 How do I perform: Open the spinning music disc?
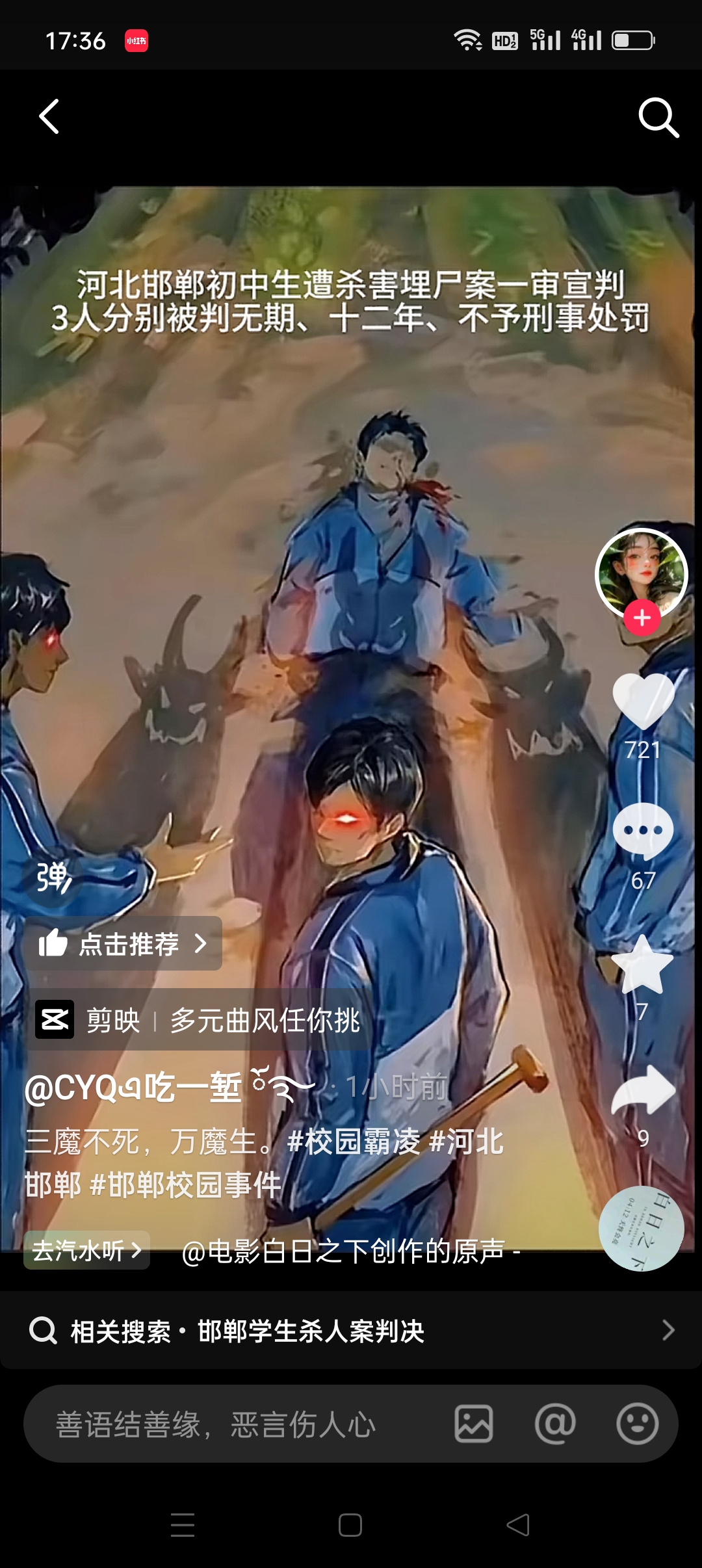[x=641, y=1229]
